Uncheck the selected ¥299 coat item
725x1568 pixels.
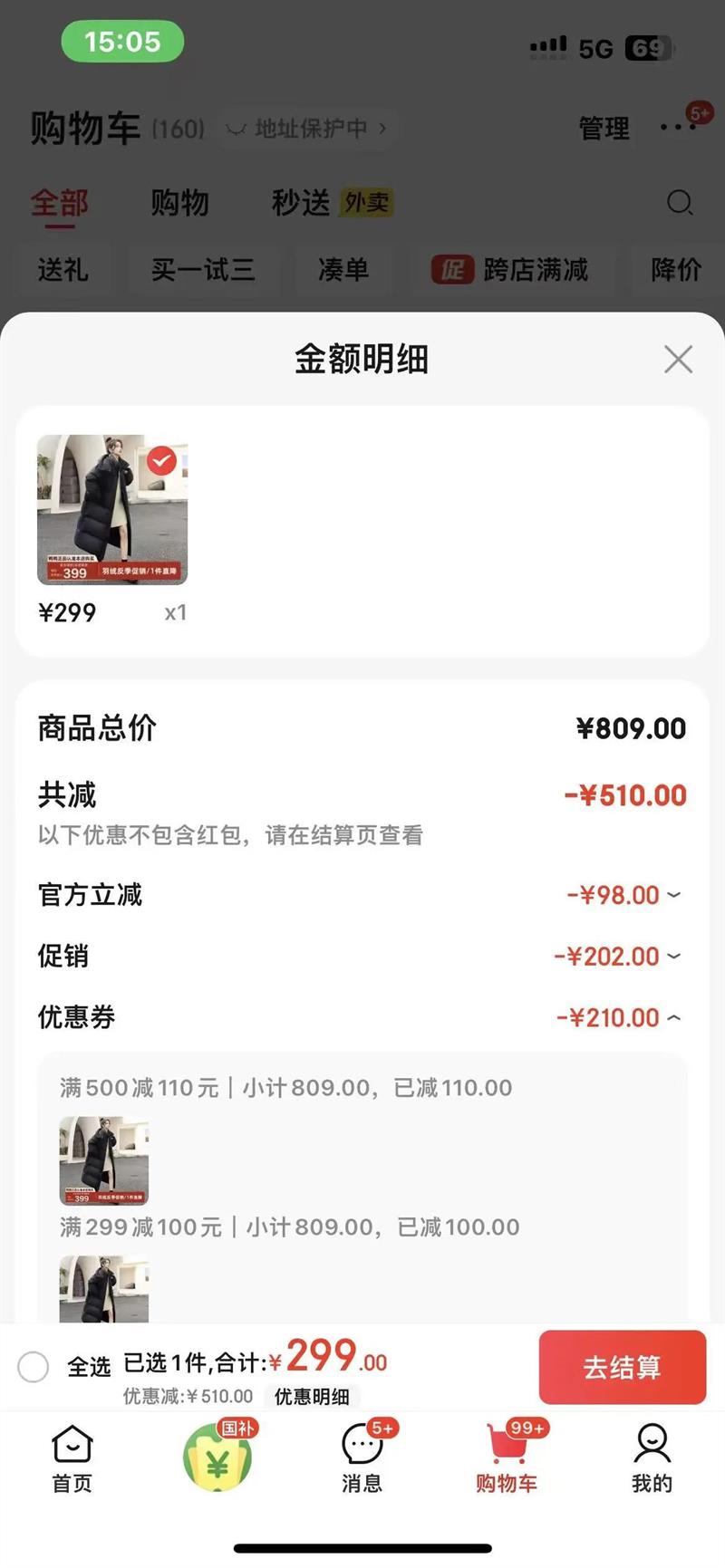click(162, 461)
